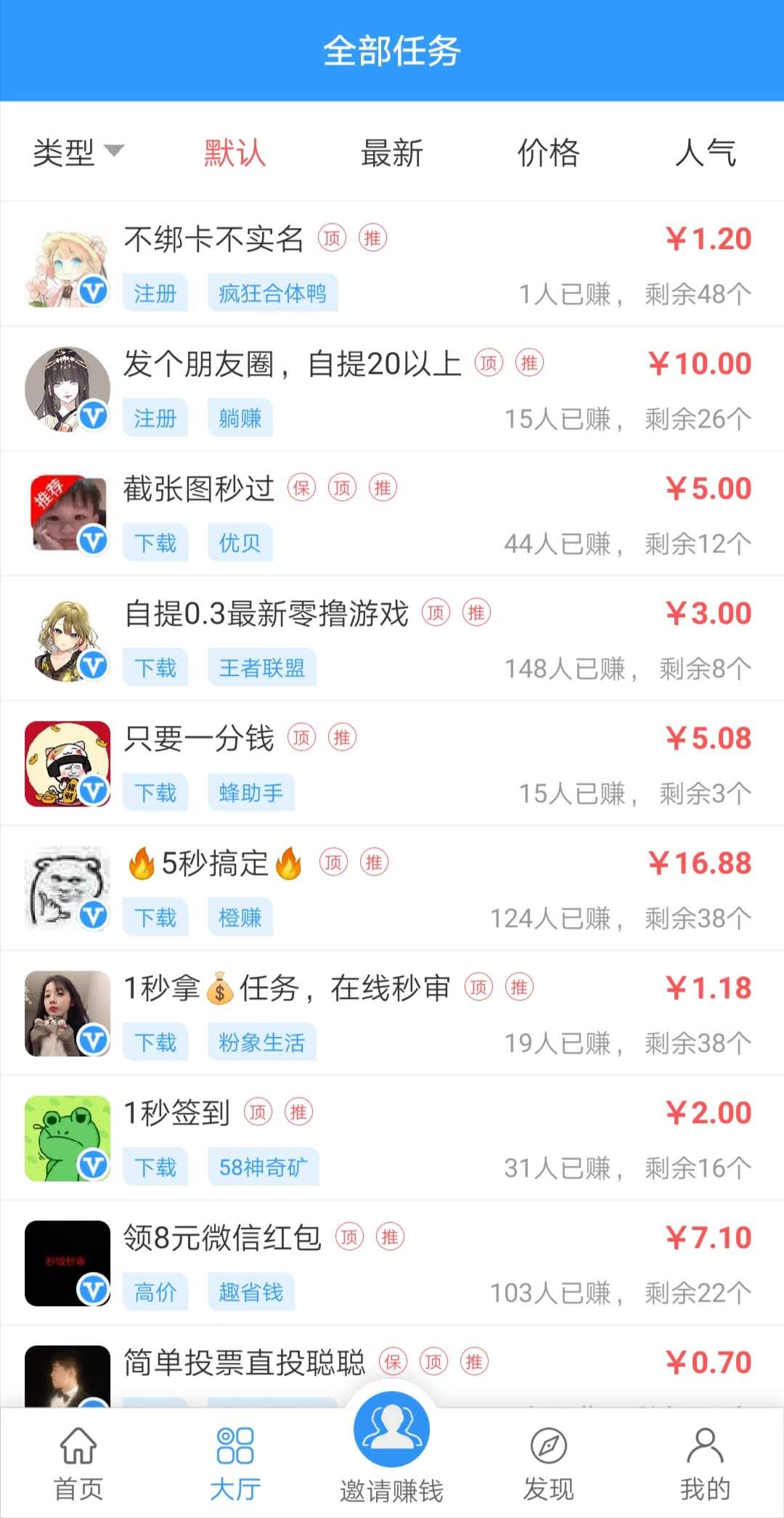The width and height of the screenshot is (784, 1518).
Task: Open the 1秒拿任务，在线秒审 task
Action: [x=287, y=989]
